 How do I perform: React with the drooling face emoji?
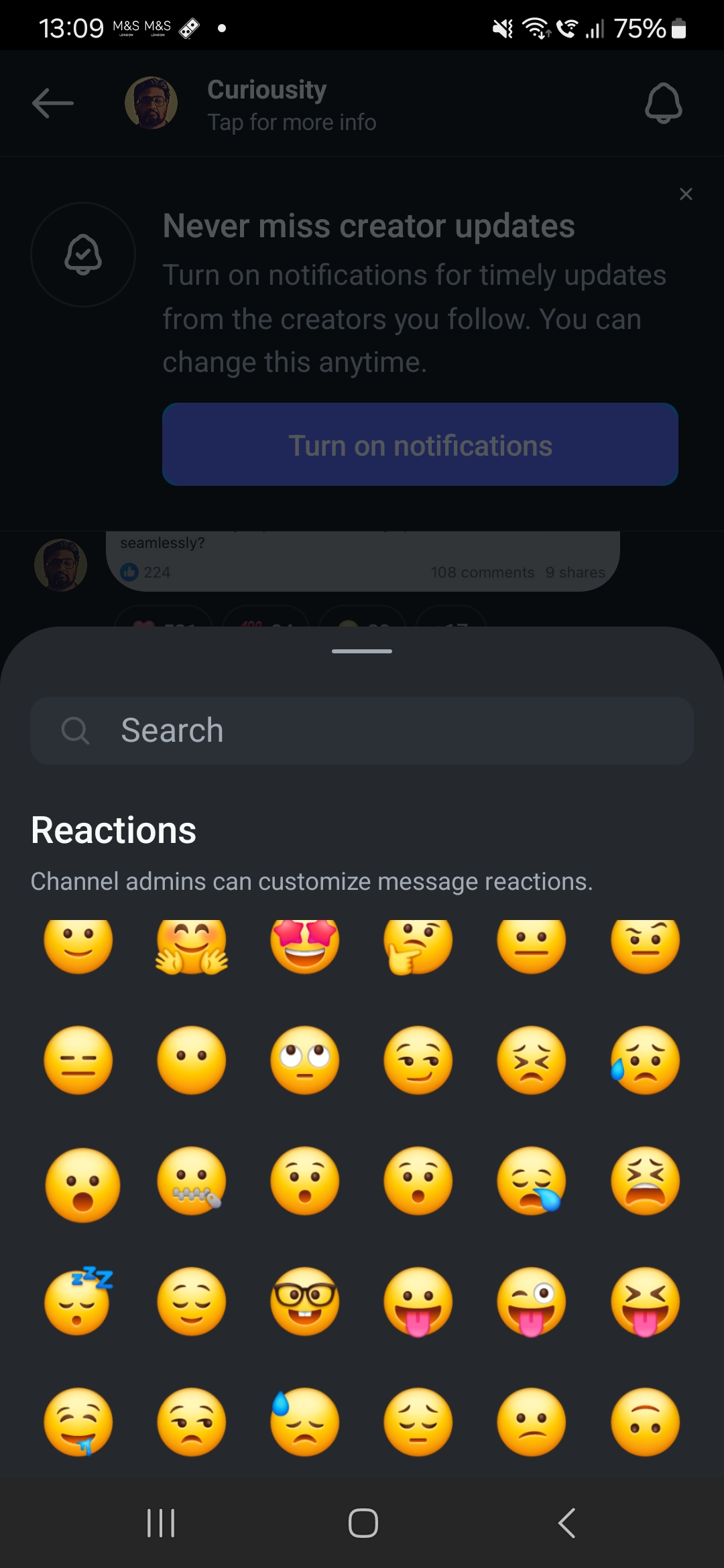pyautogui.click(x=78, y=1422)
